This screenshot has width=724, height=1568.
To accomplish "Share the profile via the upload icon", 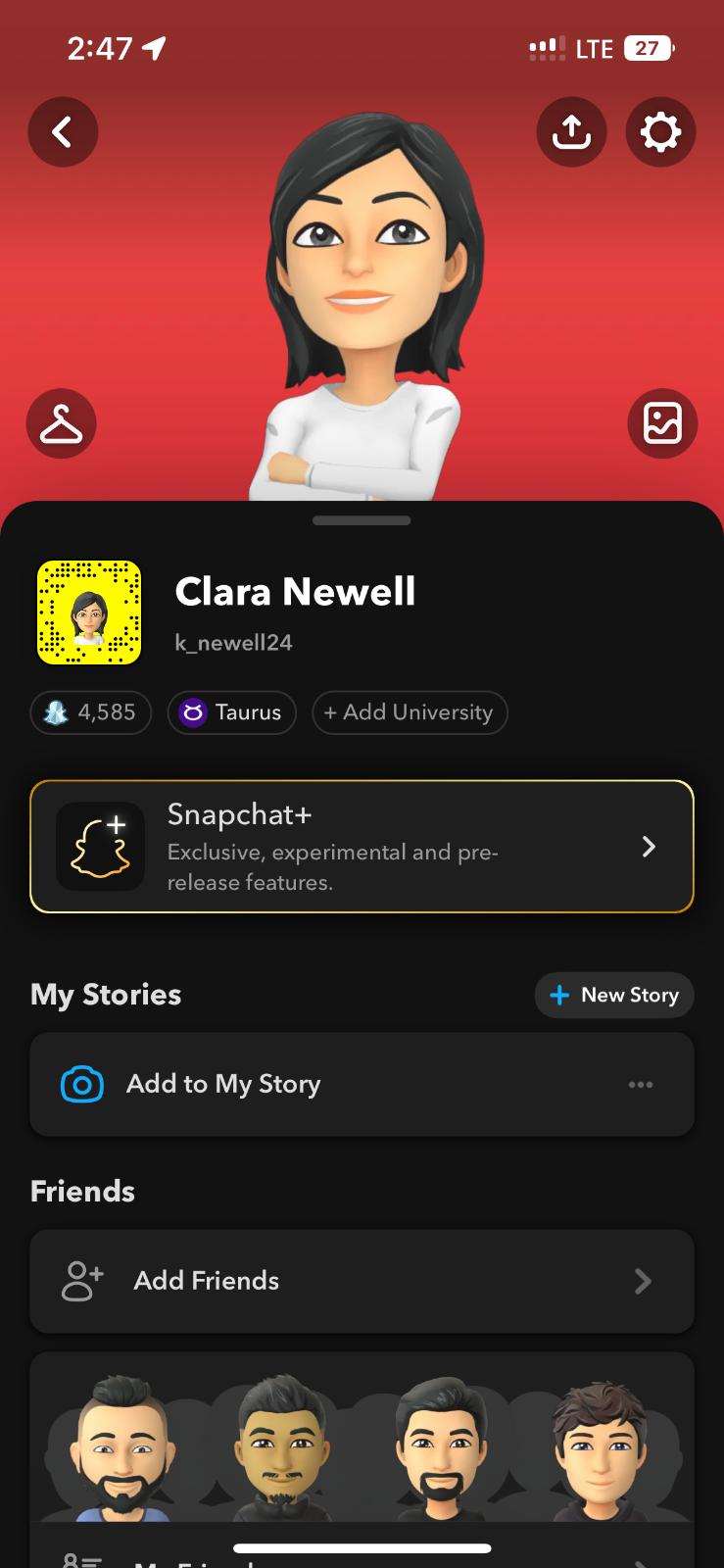I will pos(571,131).
